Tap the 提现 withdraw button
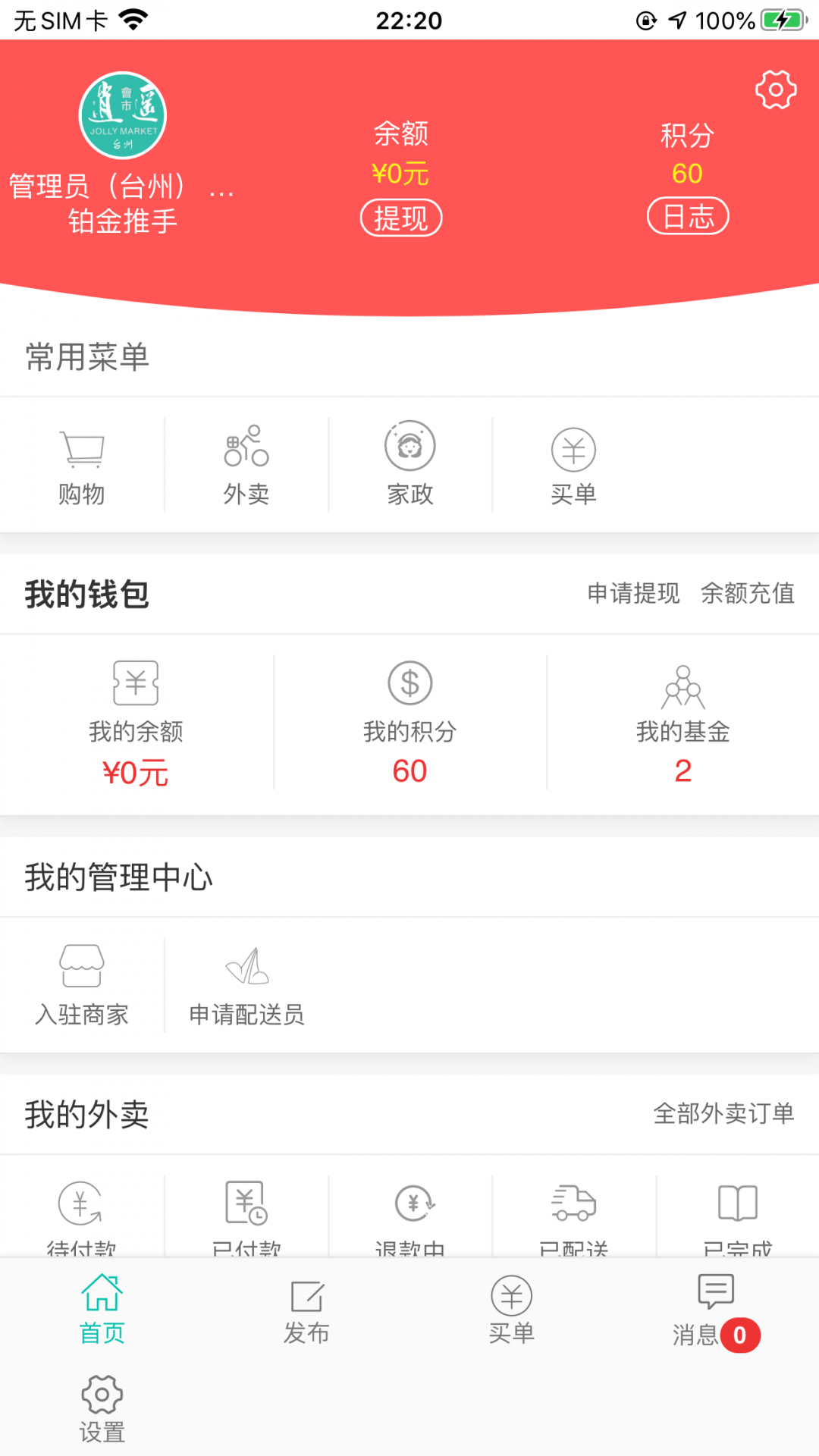This screenshot has width=819, height=1456. (401, 218)
